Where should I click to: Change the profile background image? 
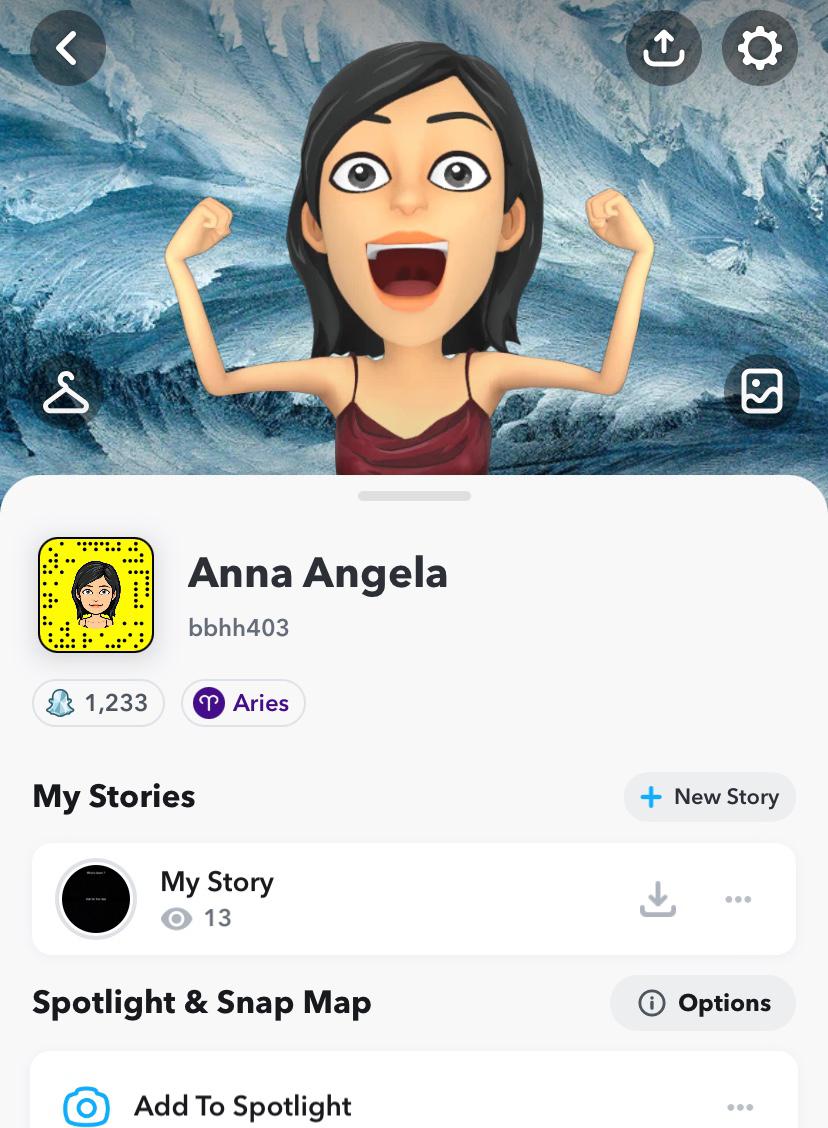click(x=761, y=391)
